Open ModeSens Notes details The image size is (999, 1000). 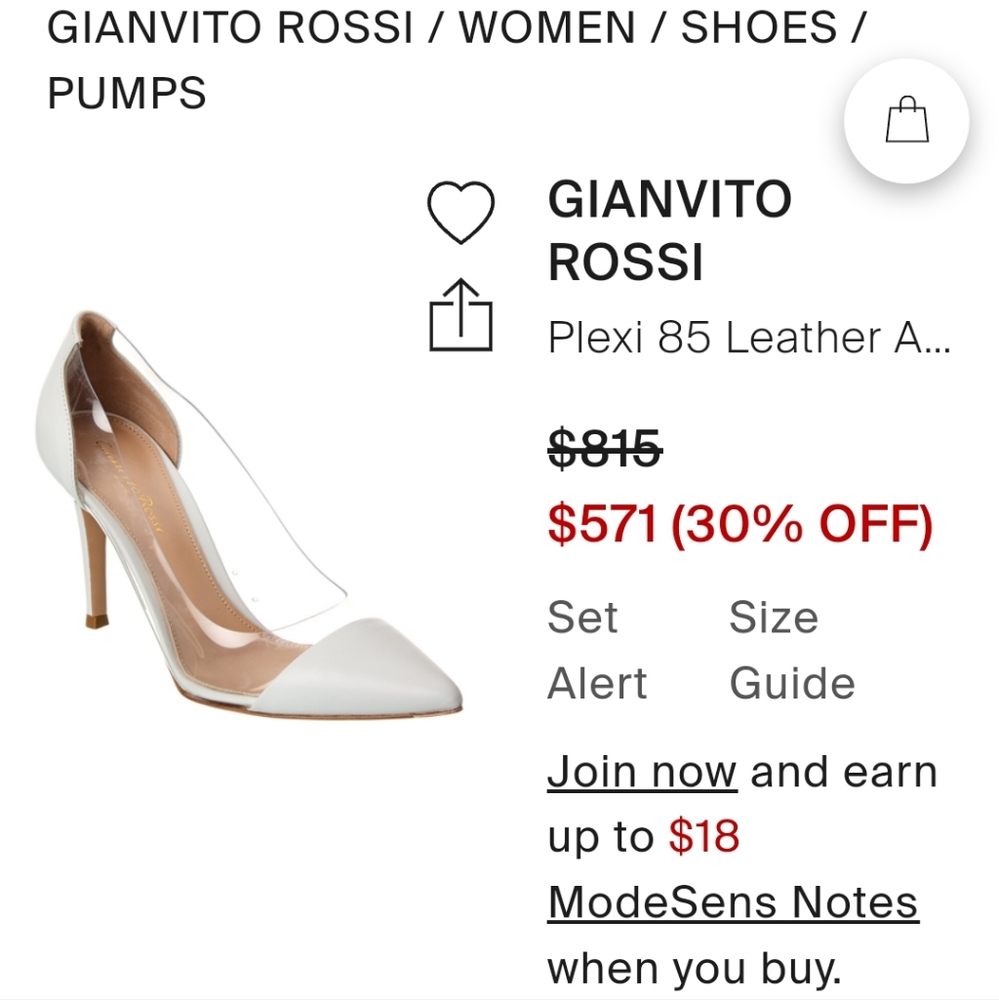point(732,902)
